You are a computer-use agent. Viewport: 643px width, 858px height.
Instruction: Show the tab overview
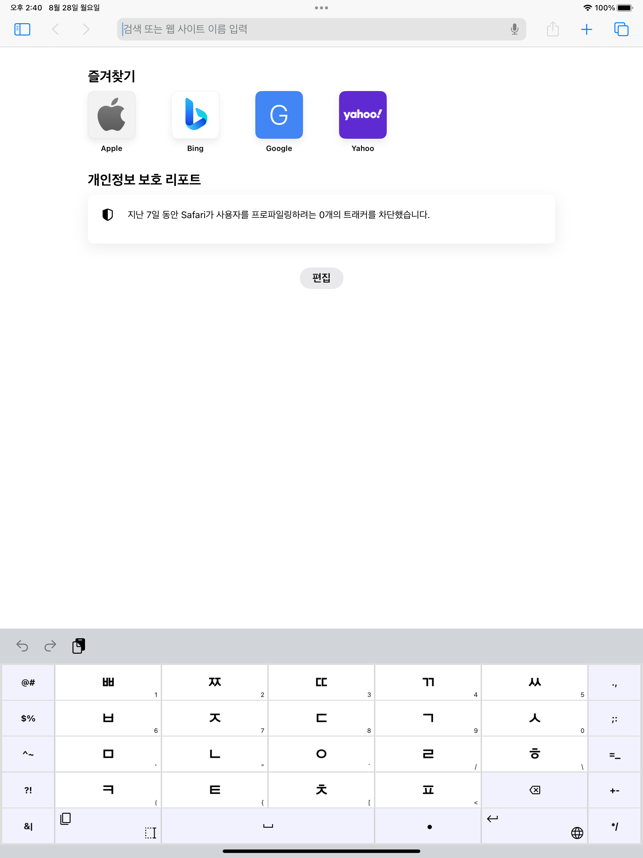621,30
